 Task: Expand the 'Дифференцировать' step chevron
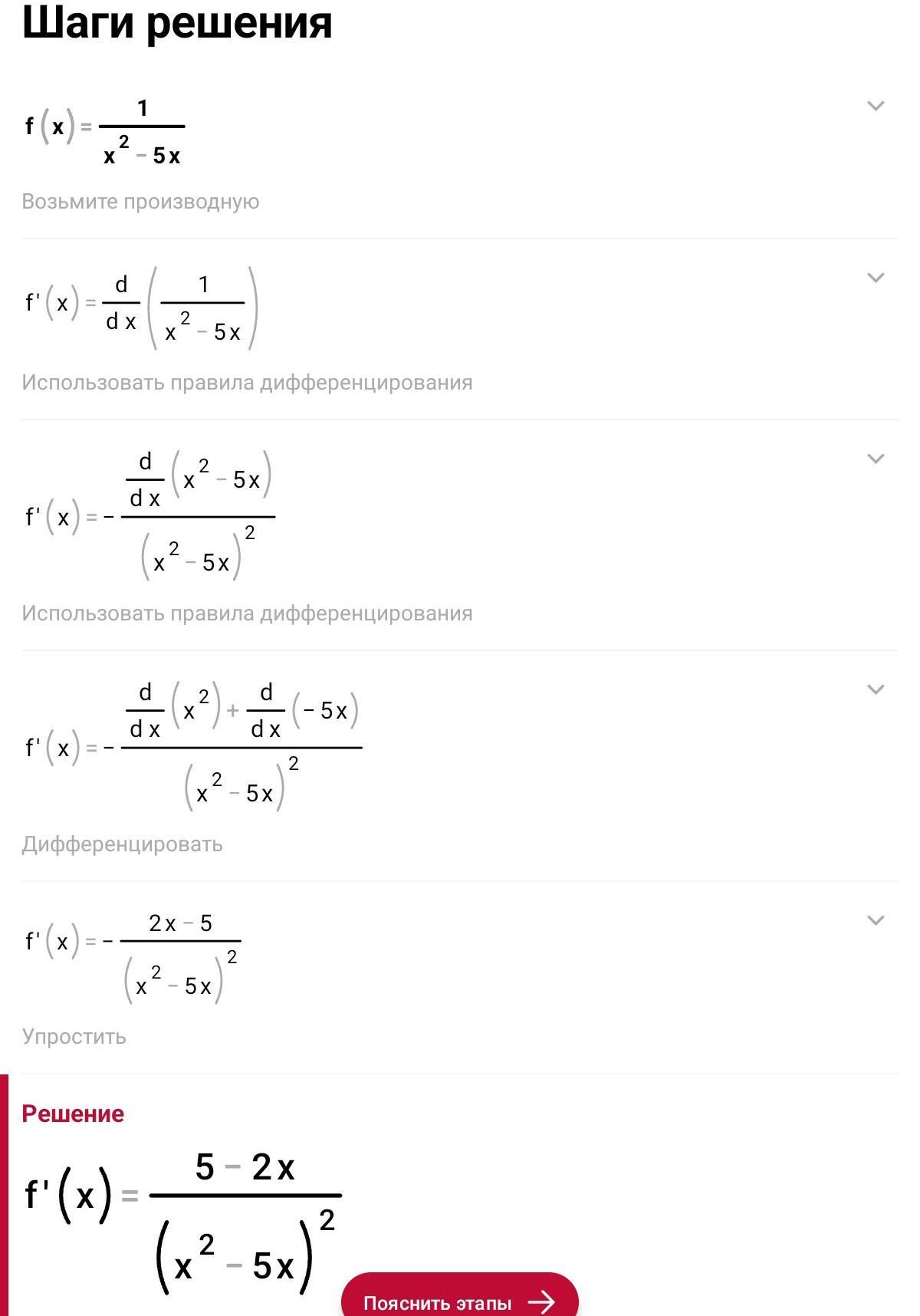point(876,689)
